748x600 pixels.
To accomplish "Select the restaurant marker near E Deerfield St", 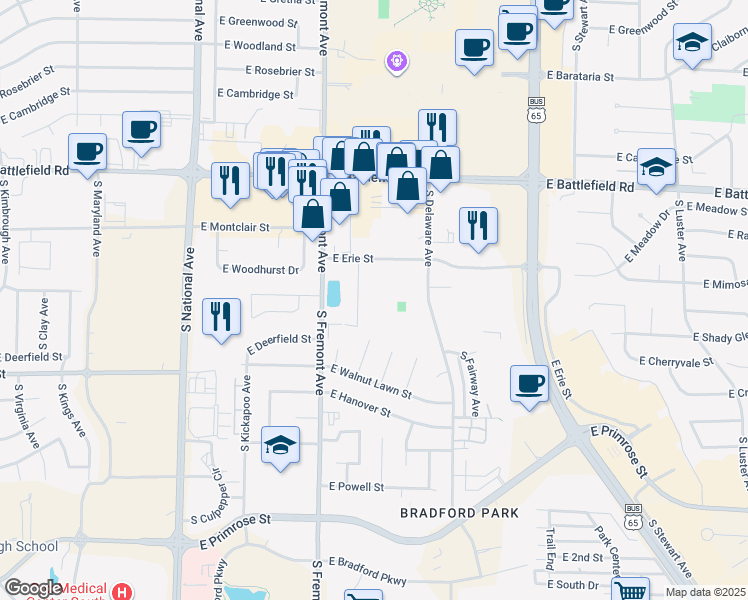I will click(221, 317).
